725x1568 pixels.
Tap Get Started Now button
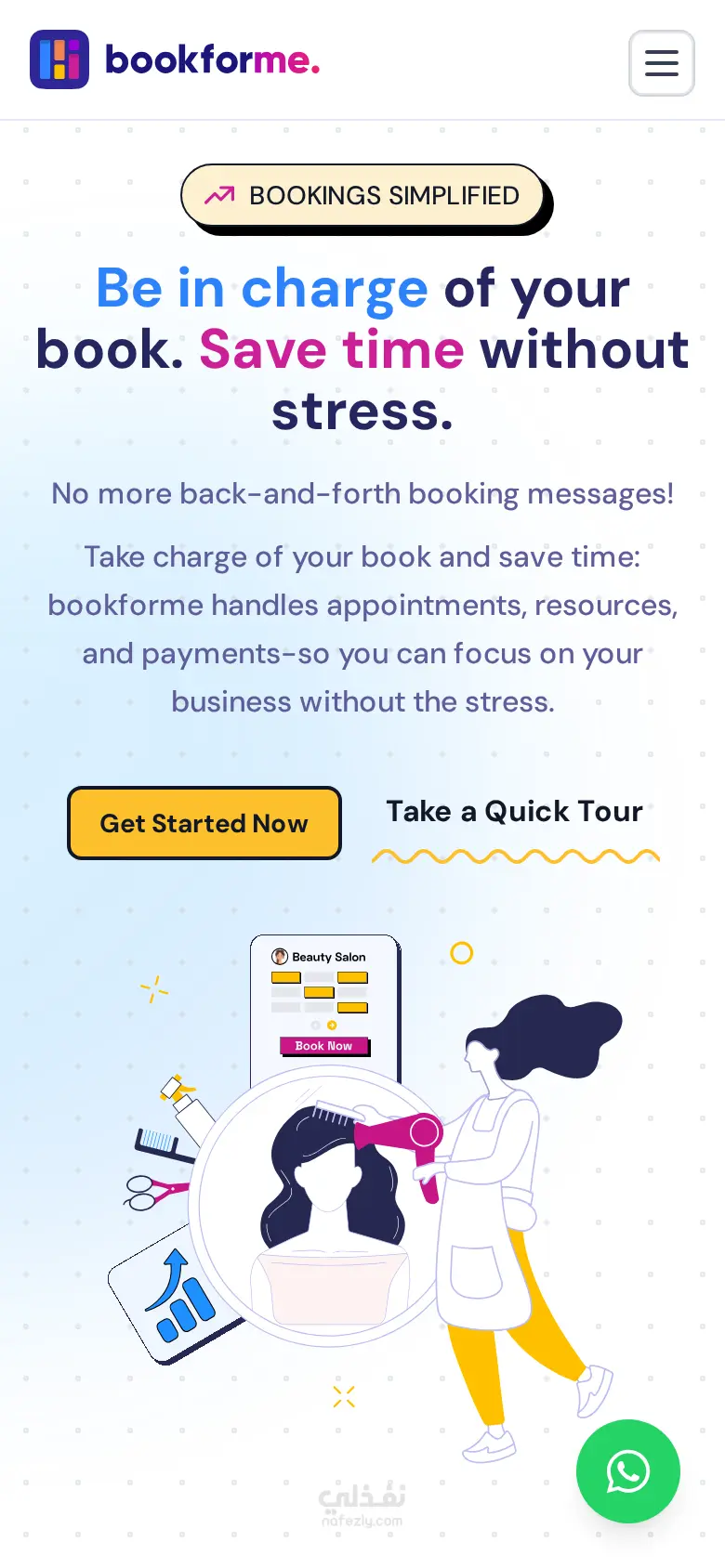pos(204,823)
